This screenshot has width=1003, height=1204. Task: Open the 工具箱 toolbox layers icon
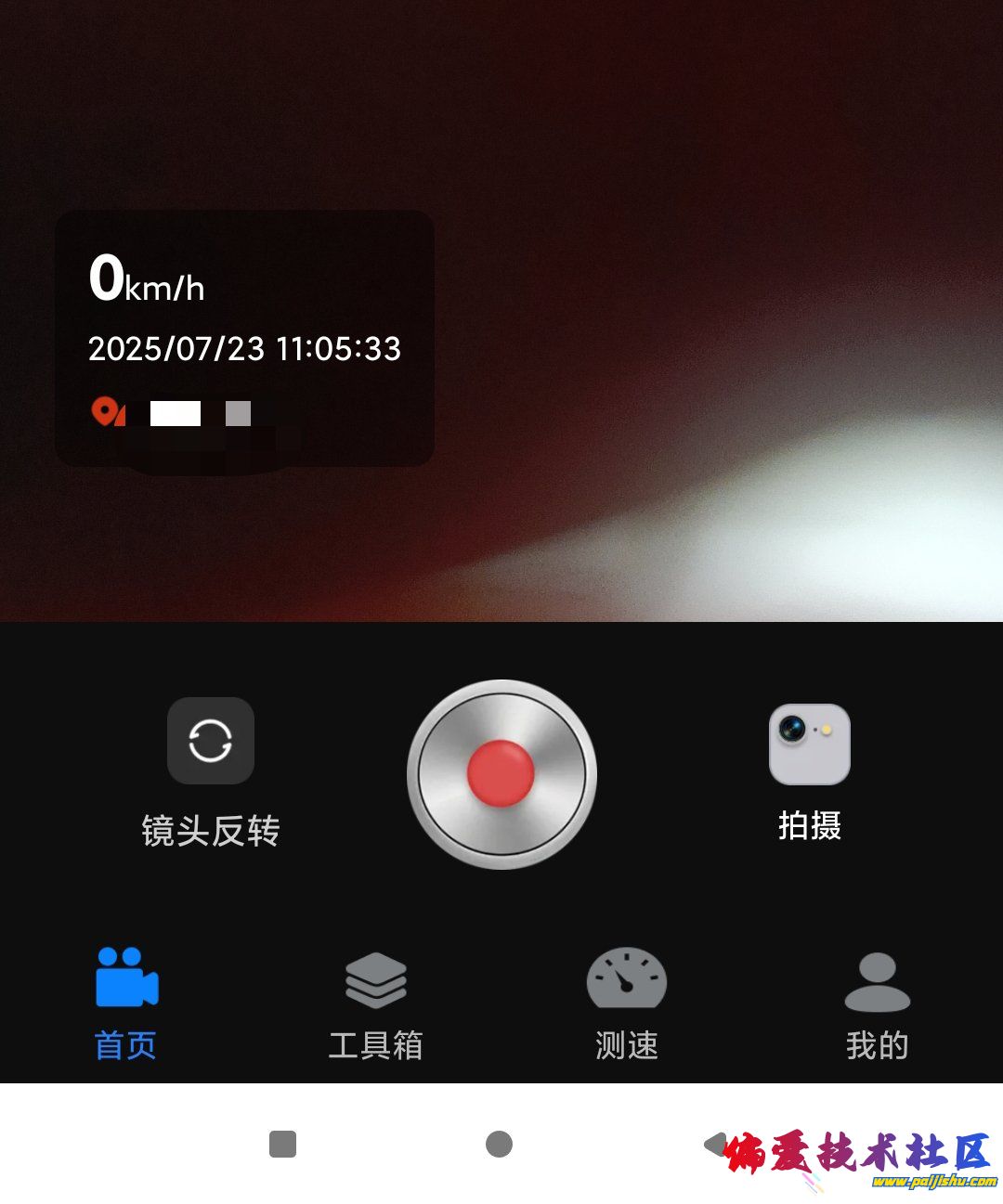[376, 977]
